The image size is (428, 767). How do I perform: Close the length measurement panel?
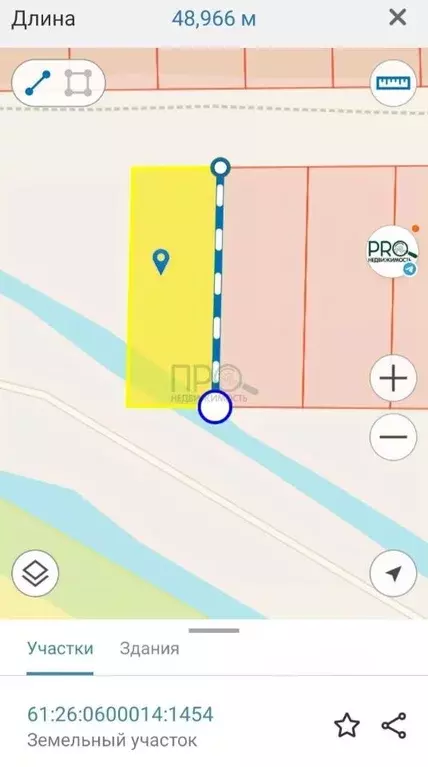397,18
